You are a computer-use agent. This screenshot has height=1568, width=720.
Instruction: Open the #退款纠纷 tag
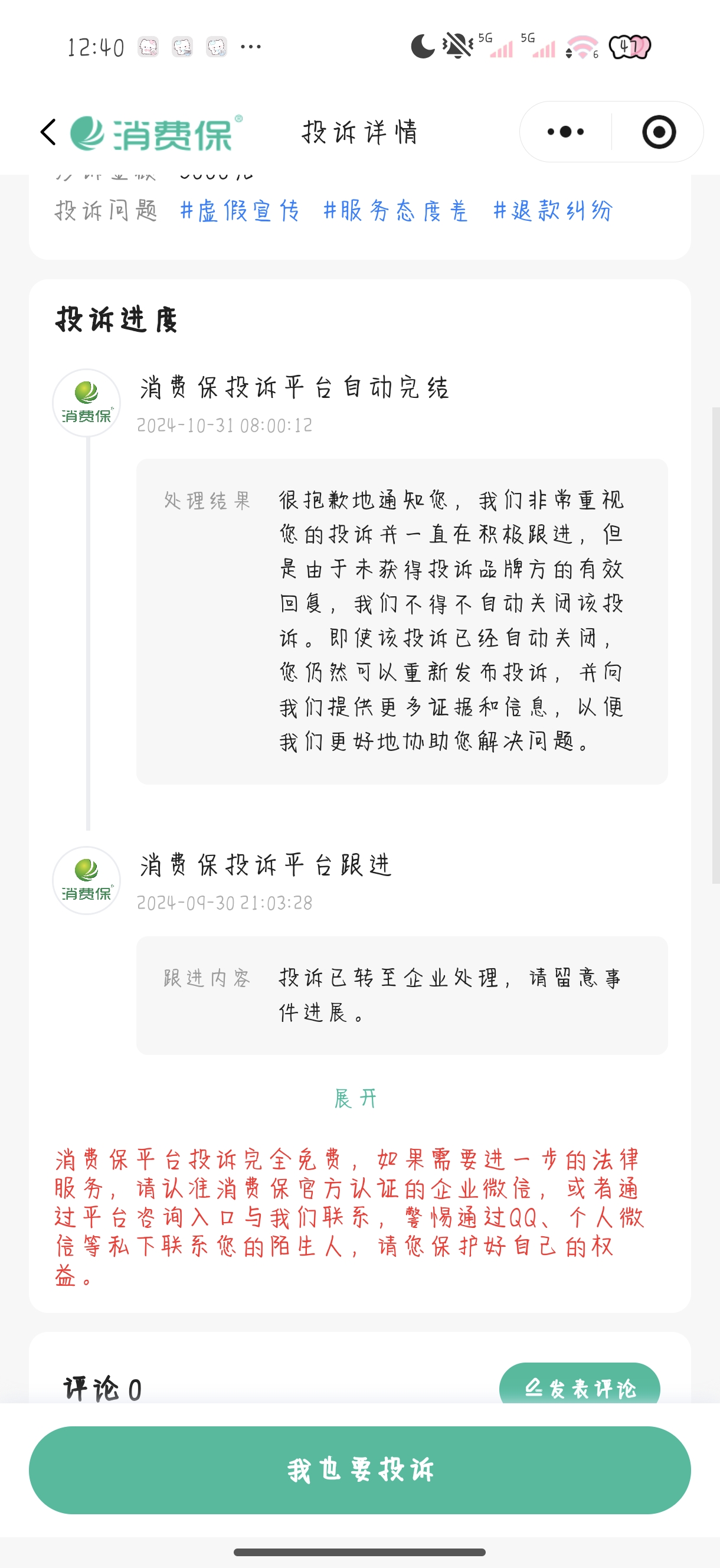[552, 211]
